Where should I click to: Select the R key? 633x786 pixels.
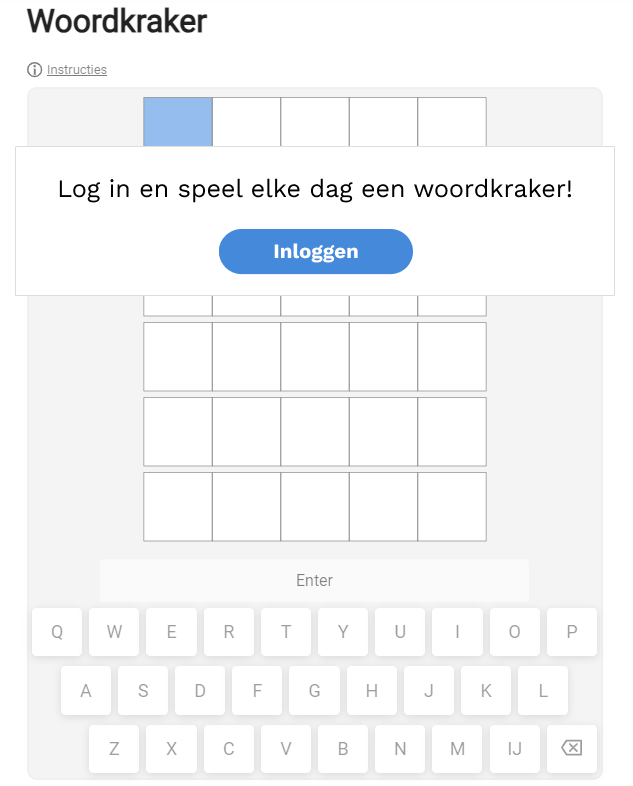[229, 632]
